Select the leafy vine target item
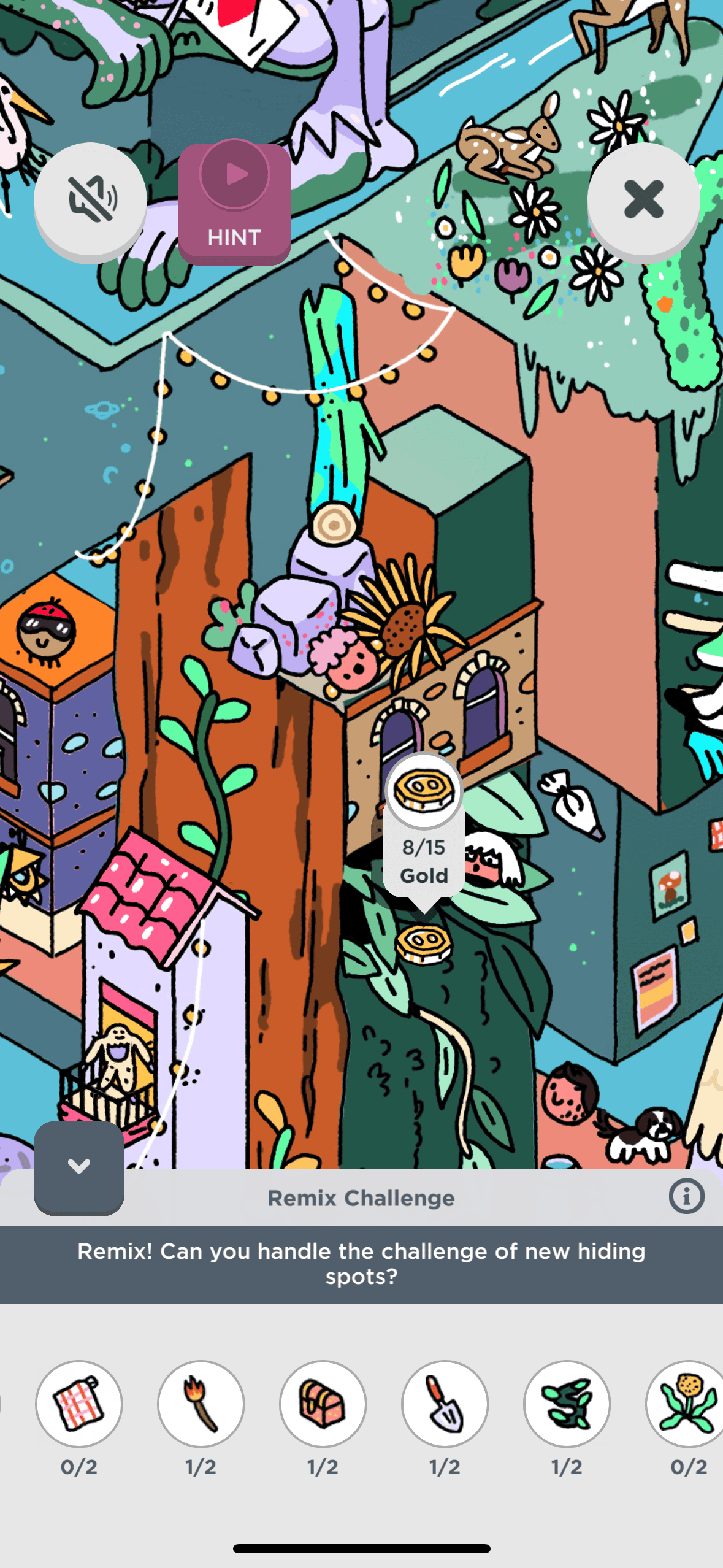 pos(567,1404)
